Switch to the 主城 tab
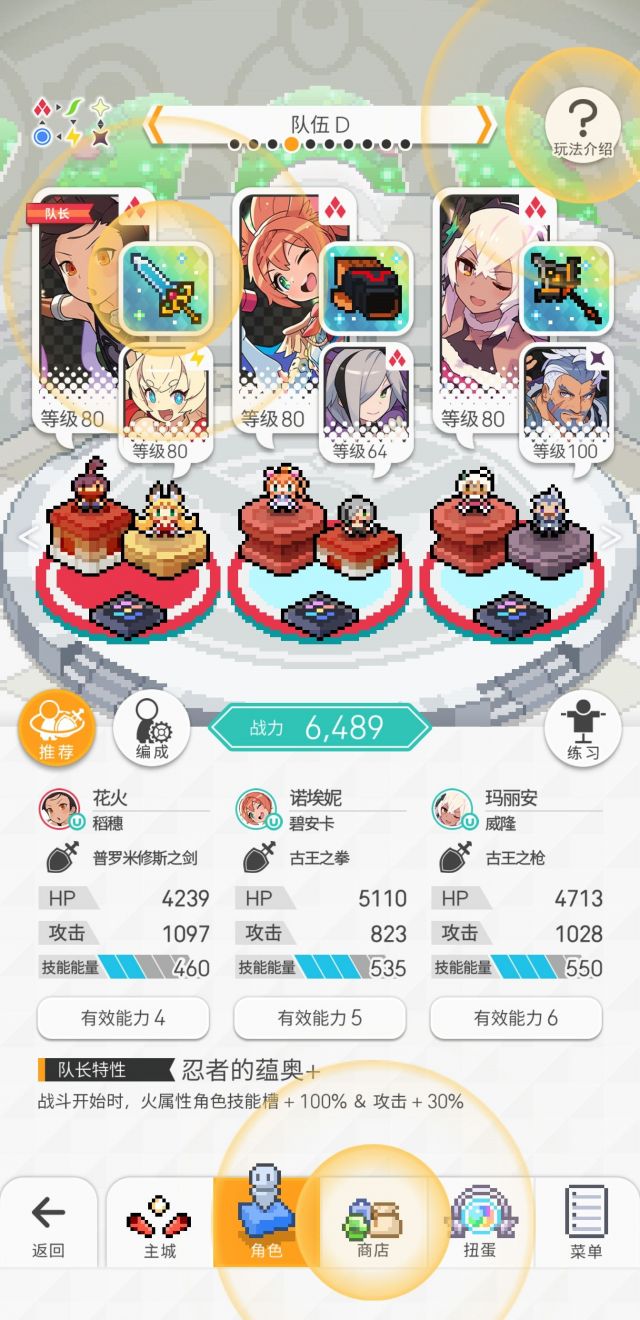Viewport: 640px width, 1320px height. [159, 1224]
